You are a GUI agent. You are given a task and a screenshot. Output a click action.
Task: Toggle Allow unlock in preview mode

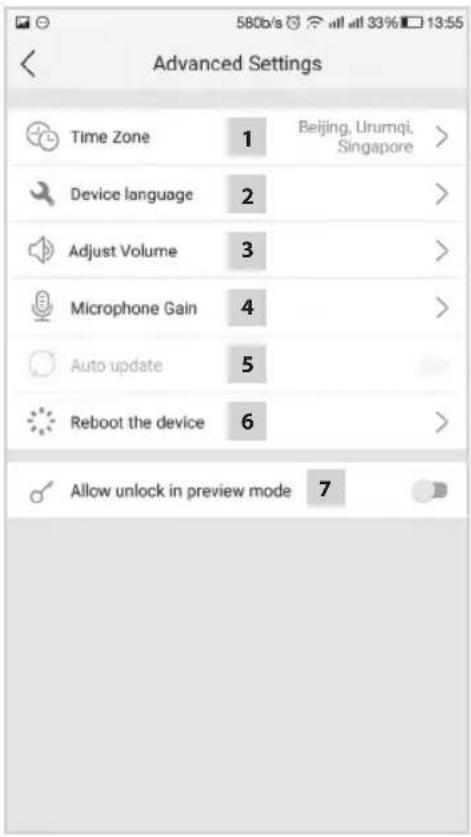(x=430, y=491)
